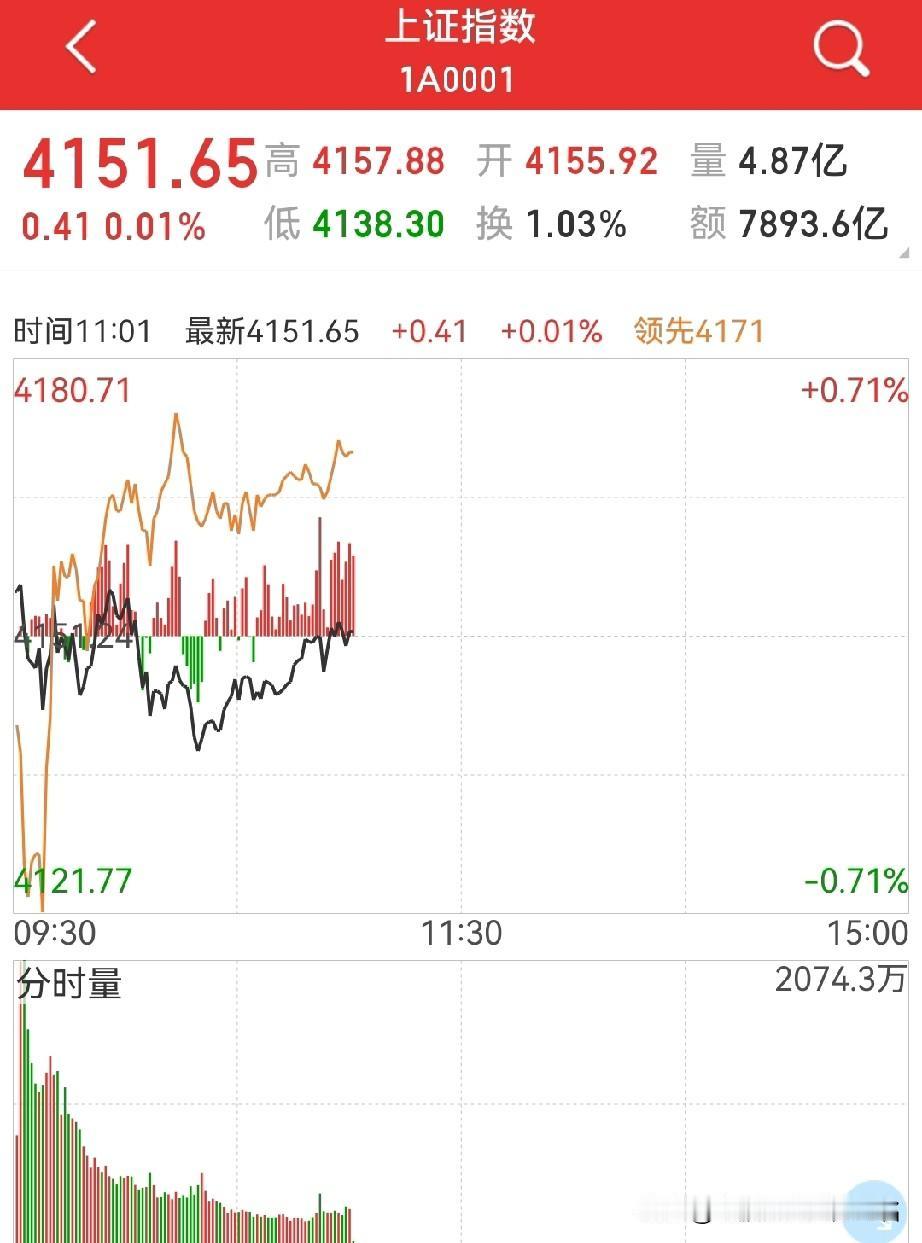Open search via the magnifier icon

coord(841,48)
